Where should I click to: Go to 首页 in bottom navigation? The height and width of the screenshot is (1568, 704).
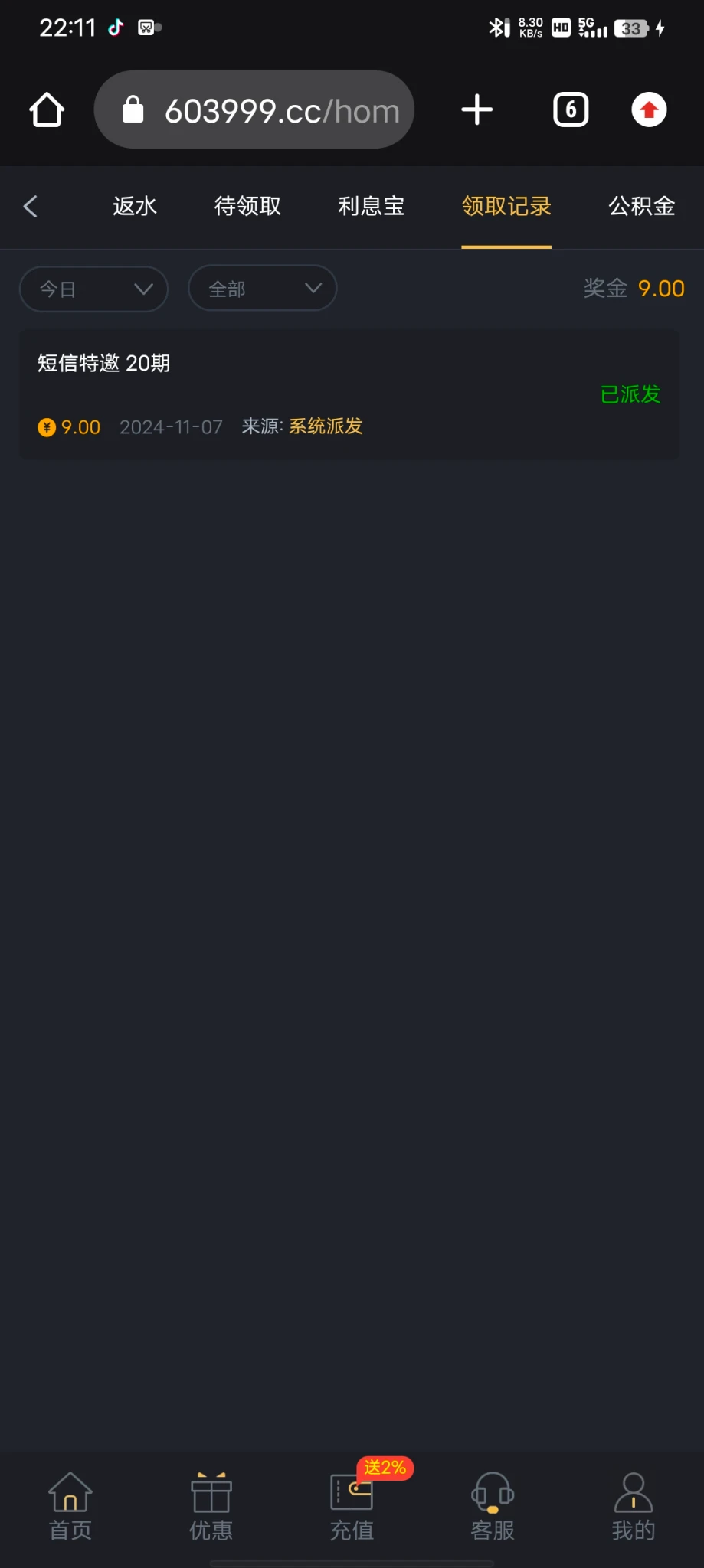point(70,1505)
